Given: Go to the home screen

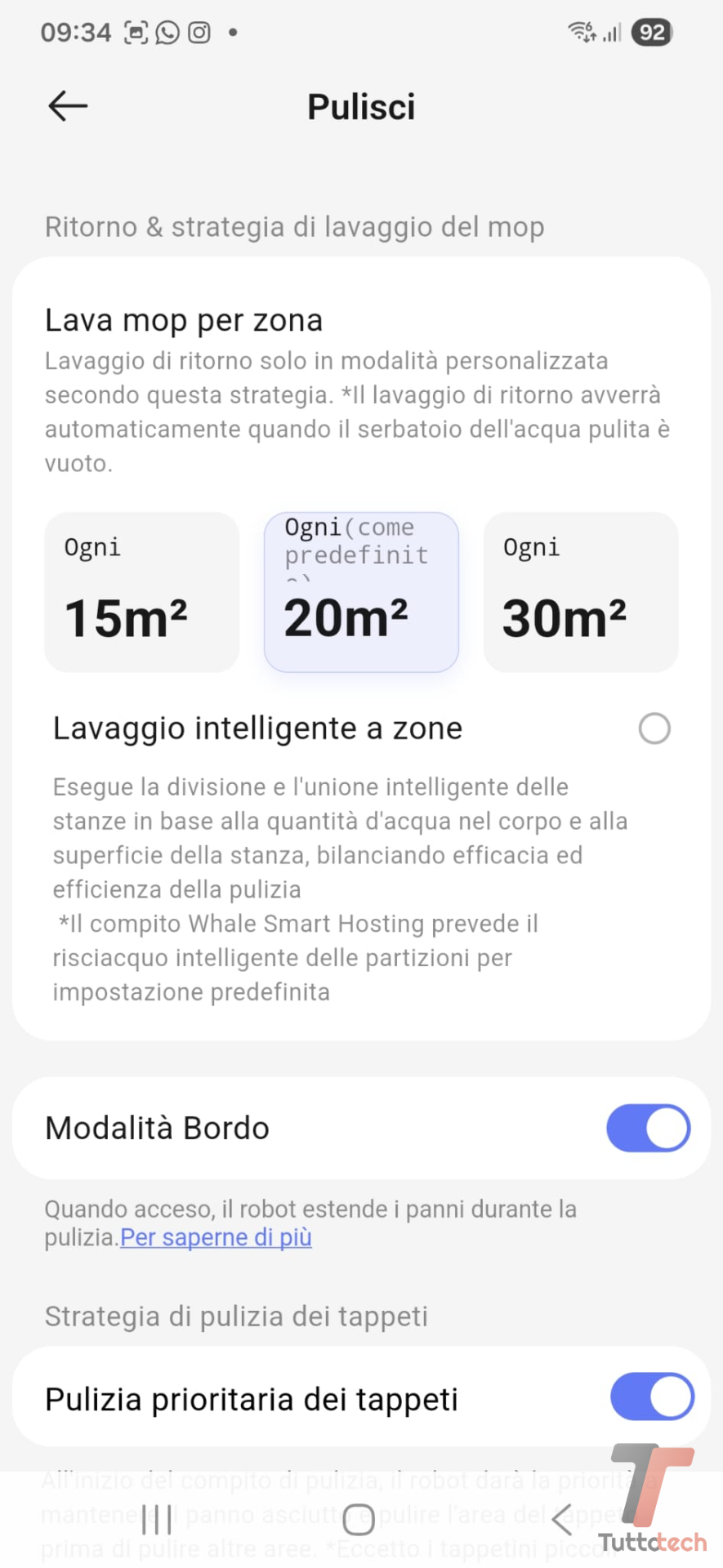Looking at the screenshot, I should point(359,1521).
